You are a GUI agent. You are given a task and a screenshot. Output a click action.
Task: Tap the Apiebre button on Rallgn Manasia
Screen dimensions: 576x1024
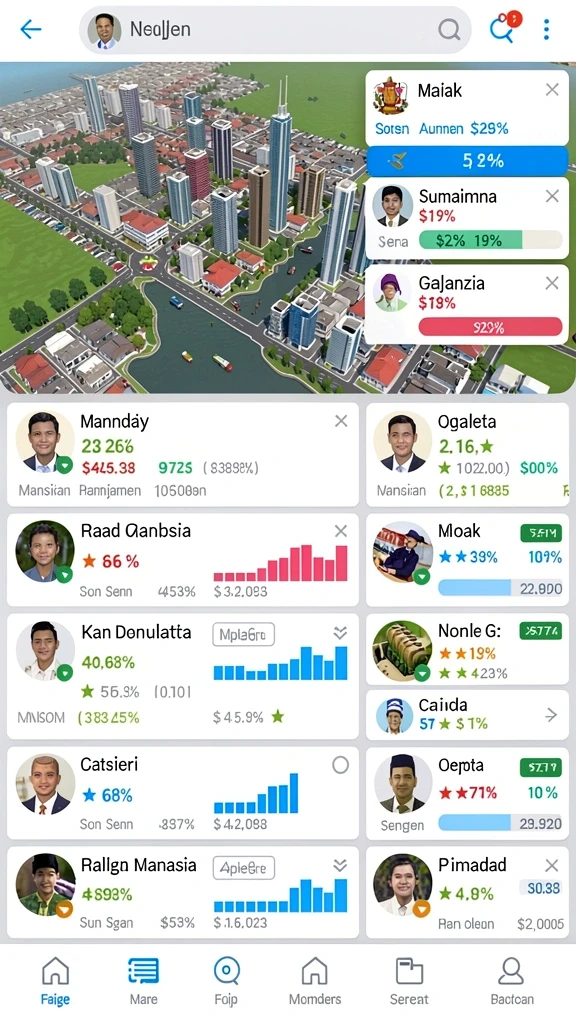[x=244, y=869]
